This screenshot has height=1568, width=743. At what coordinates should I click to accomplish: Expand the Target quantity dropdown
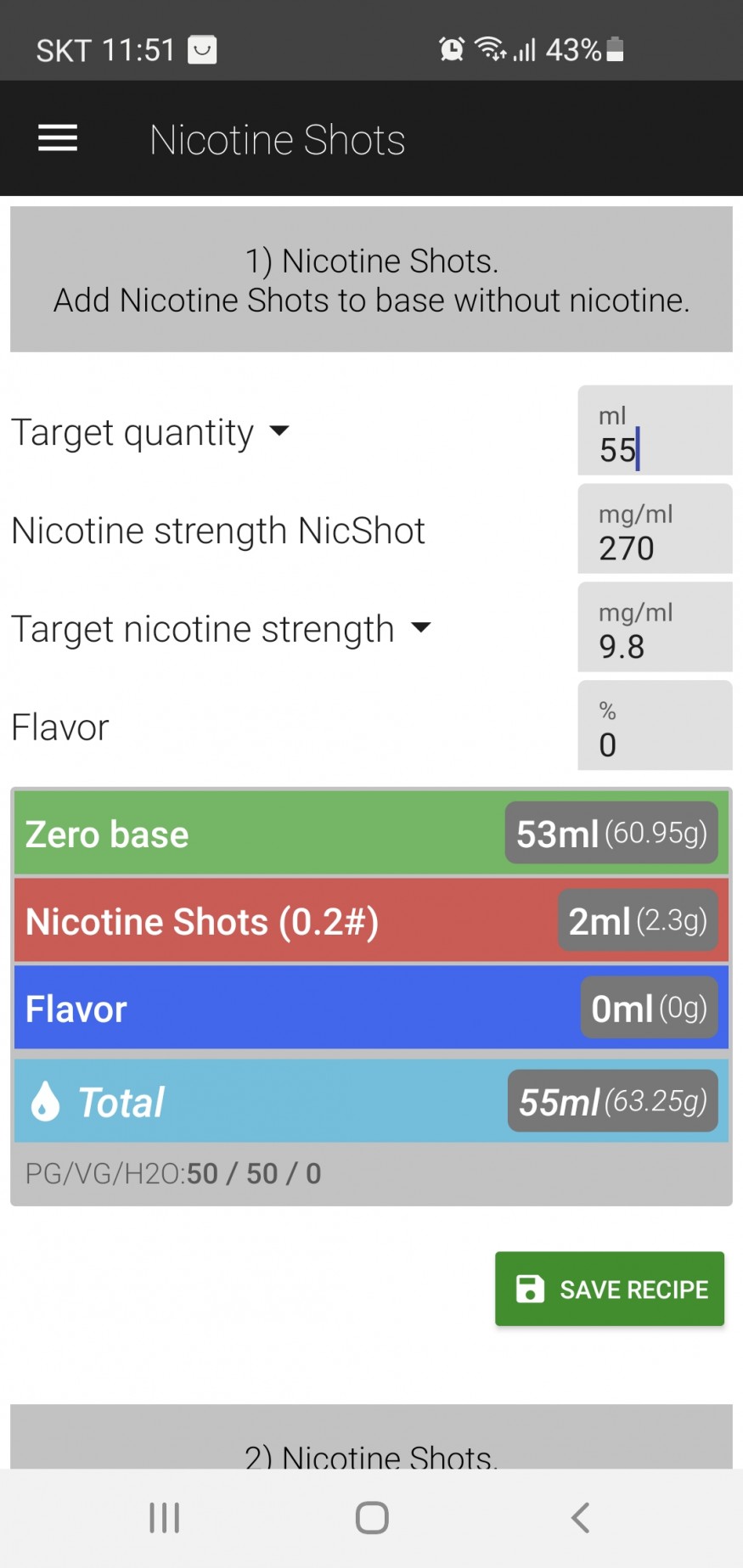[x=279, y=431]
